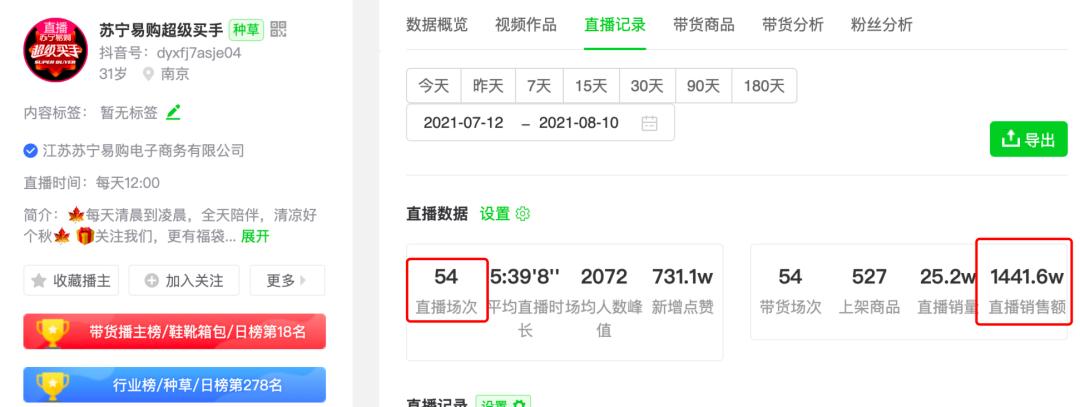Open the 更多 dropdown
The width and height of the screenshot is (1080, 407).
tap(287, 280)
